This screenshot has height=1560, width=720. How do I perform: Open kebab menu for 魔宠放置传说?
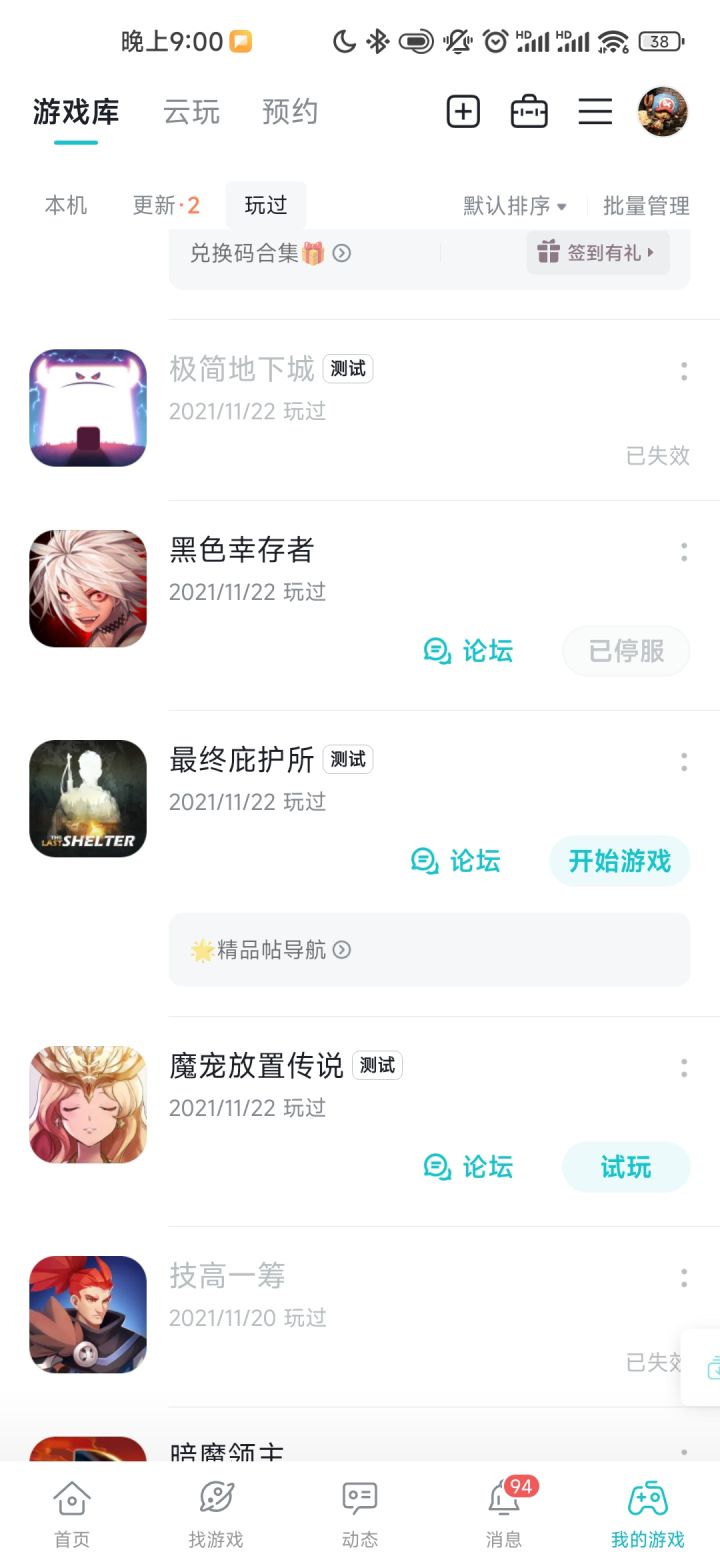pyautogui.click(x=684, y=1067)
